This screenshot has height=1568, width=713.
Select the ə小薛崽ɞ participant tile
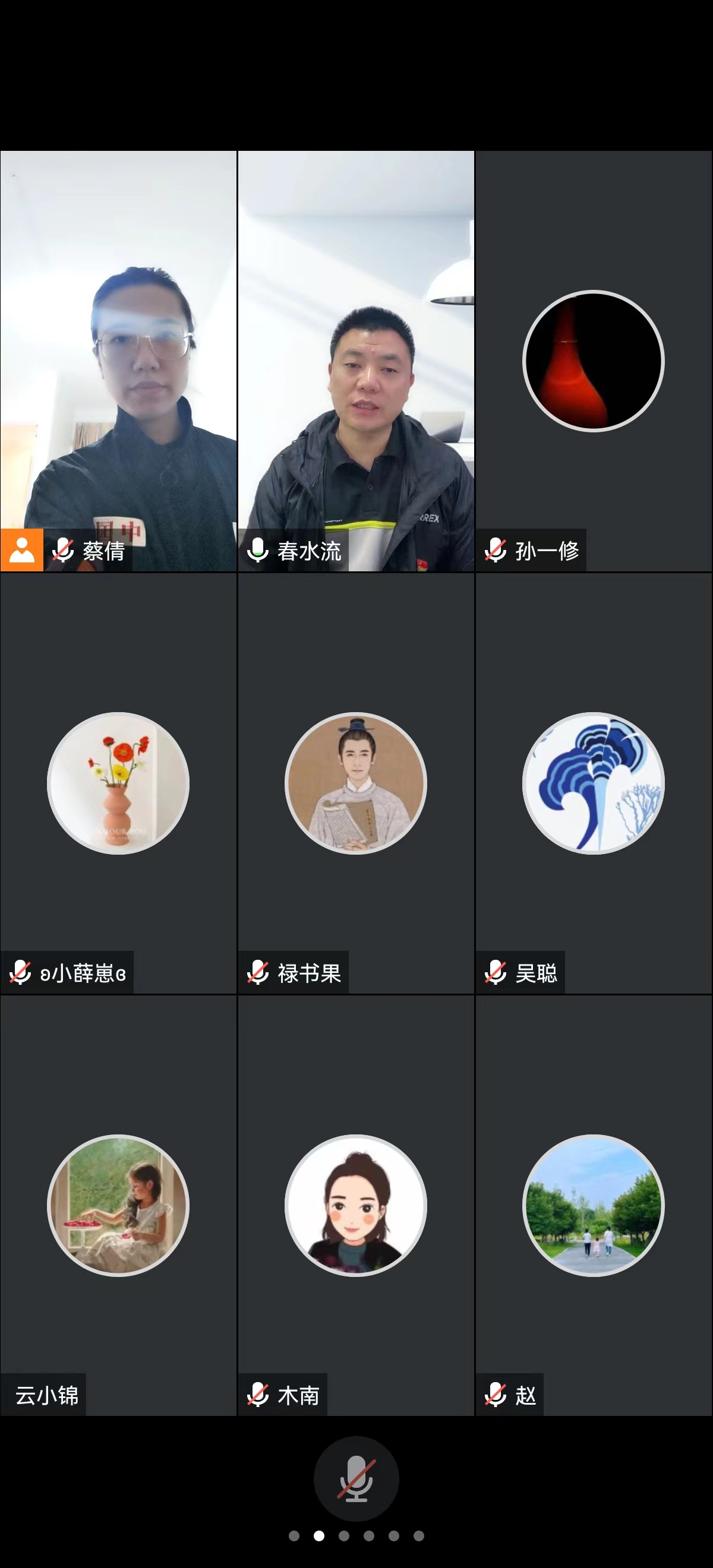pyautogui.click(x=118, y=783)
